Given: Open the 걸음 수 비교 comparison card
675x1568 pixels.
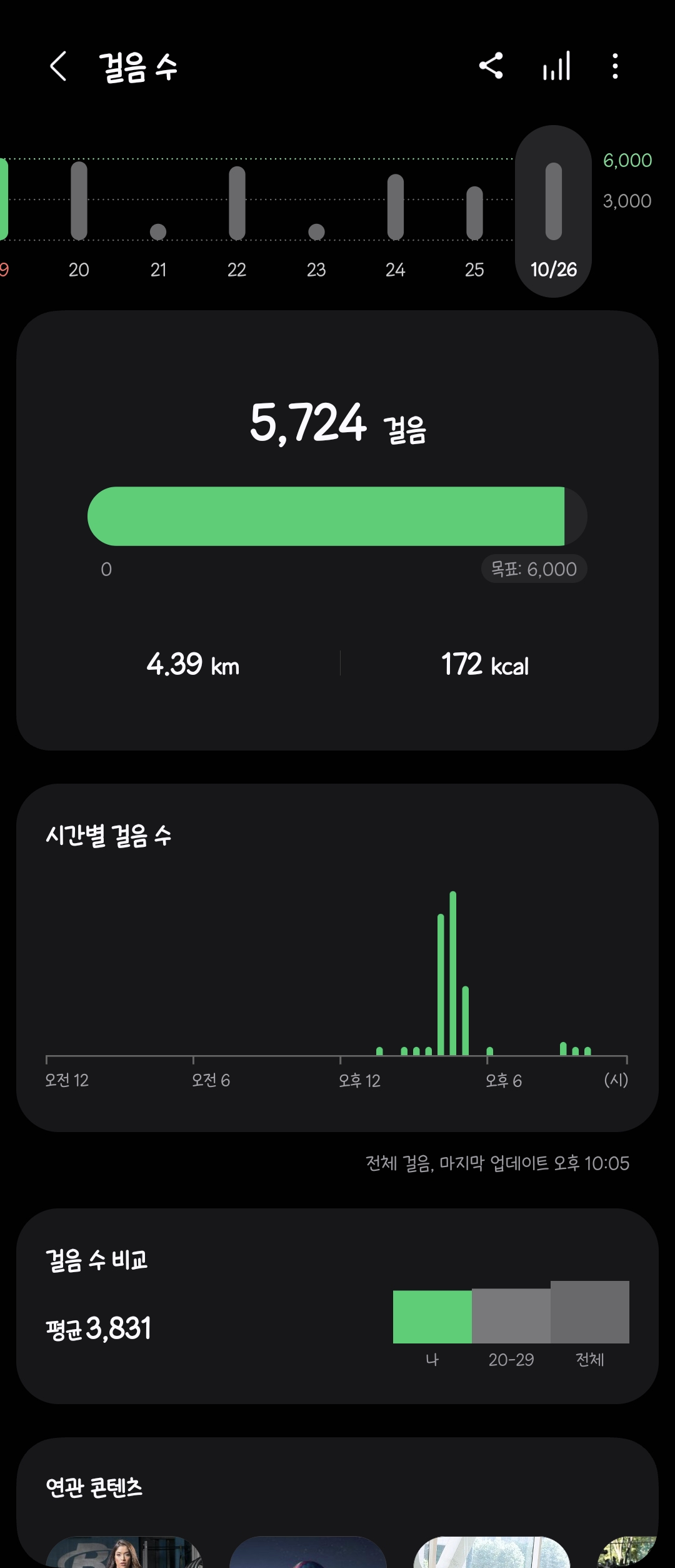Looking at the screenshot, I should pos(337,1306).
